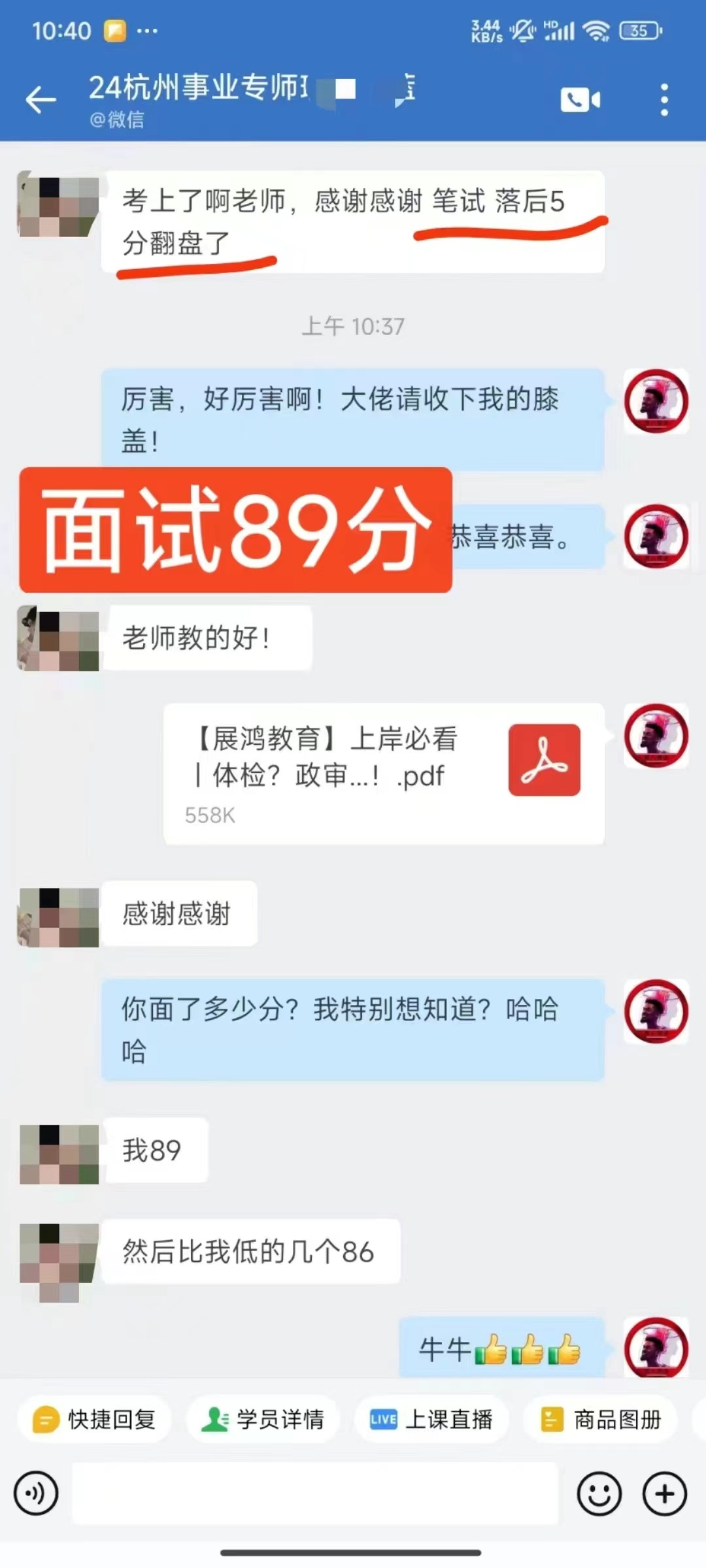
Task: Open the plus attachment menu
Action: click(x=664, y=1494)
